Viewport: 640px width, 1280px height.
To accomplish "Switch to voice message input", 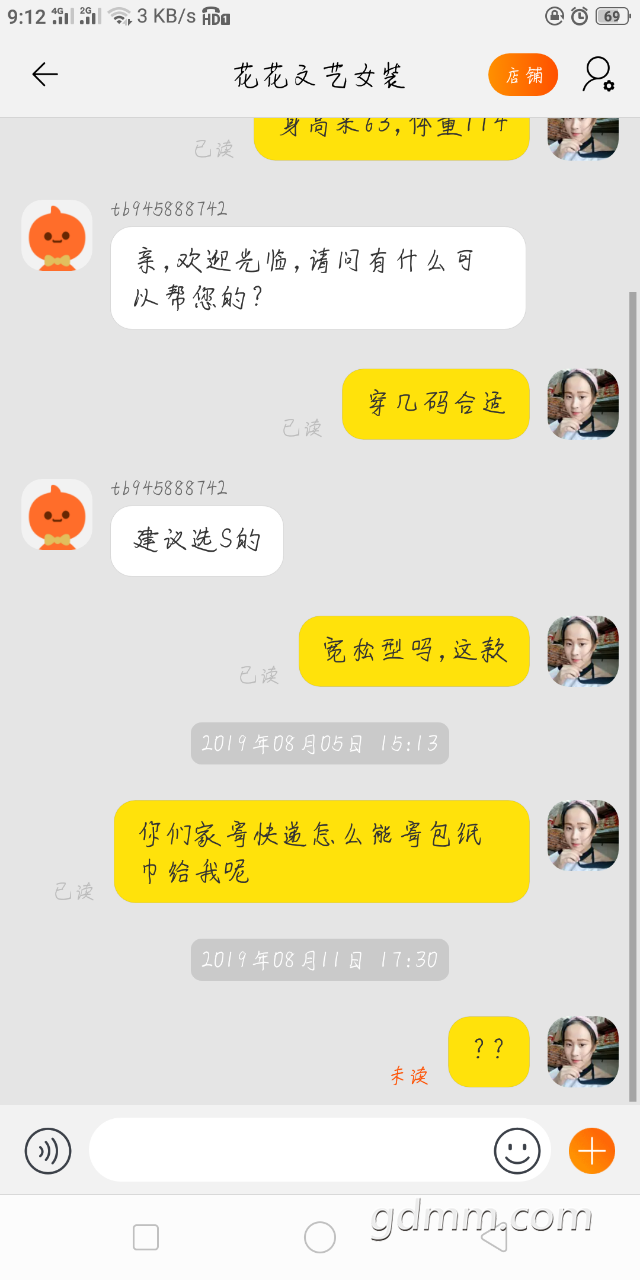I will click(x=48, y=1150).
